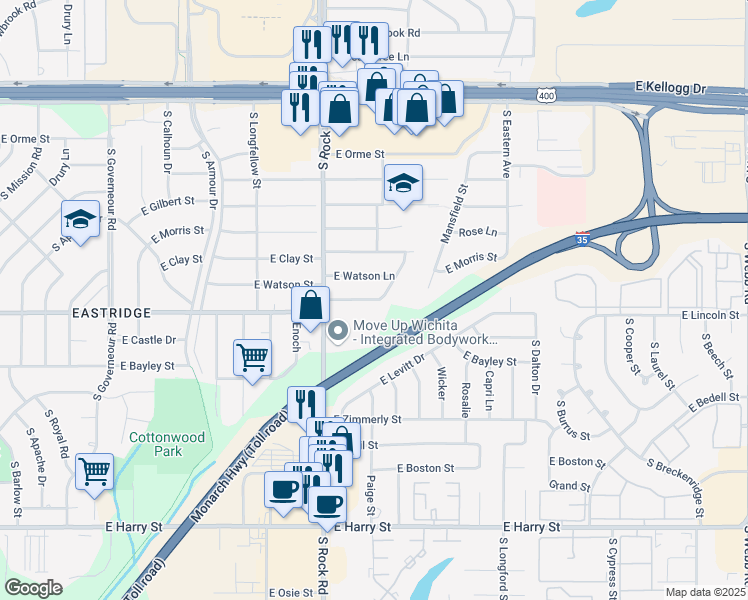
Task: Tap the Move Up Wichita location pin
Action: click(338, 331)
